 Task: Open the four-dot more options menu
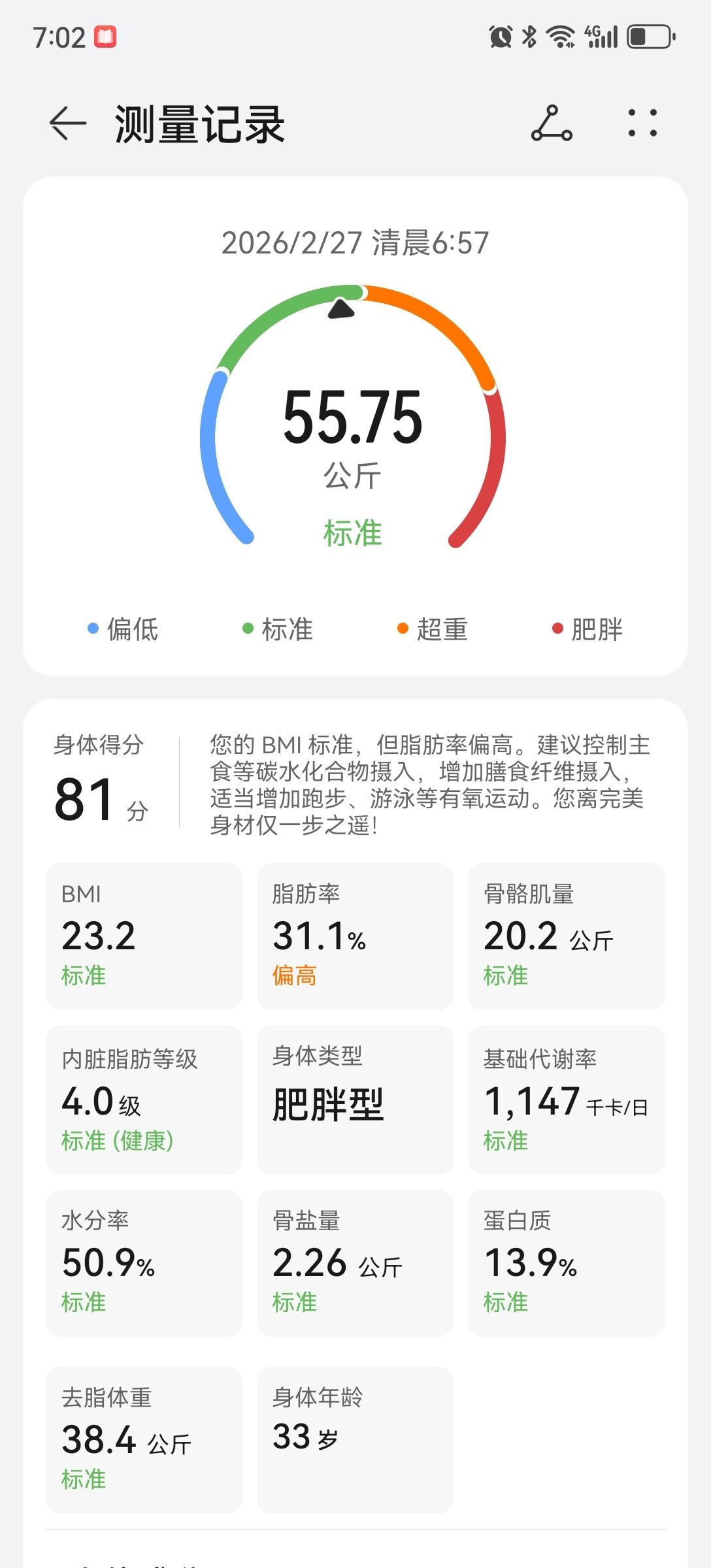point(642,123)
